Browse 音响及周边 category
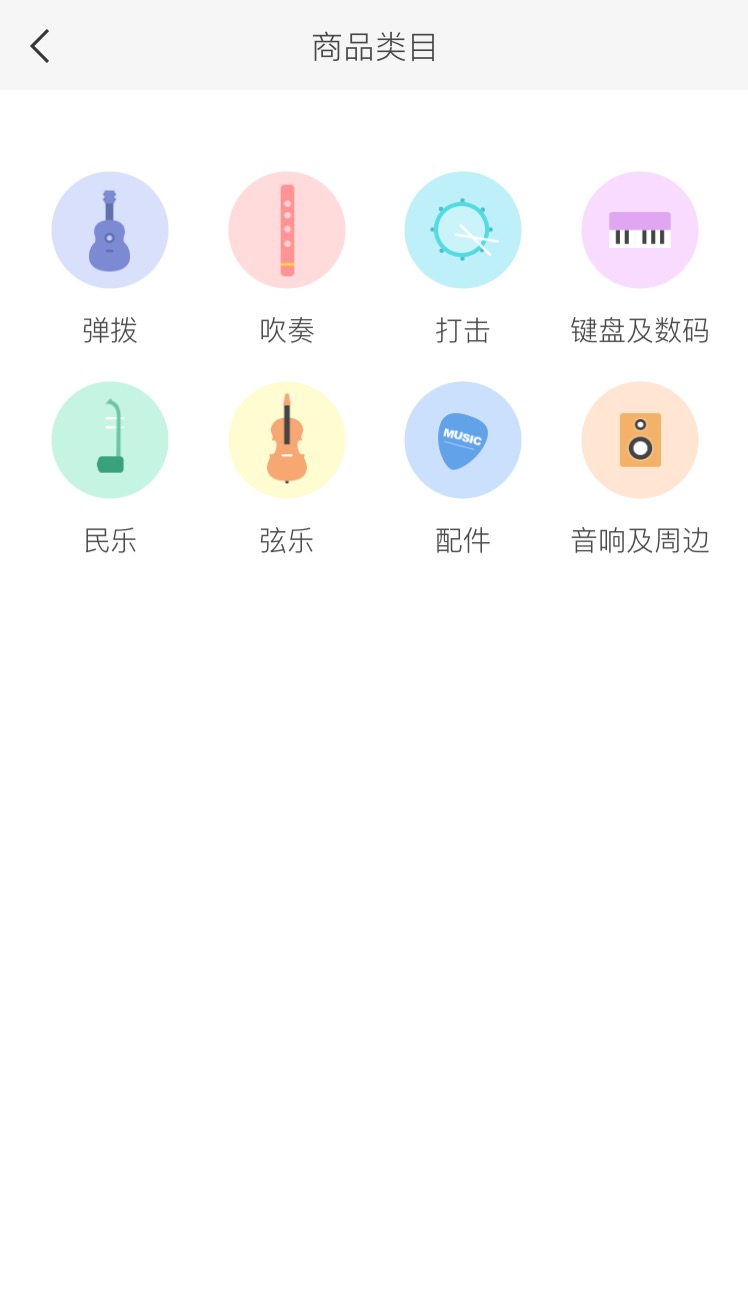The width and height of the screenshot is (748, 1295). pos(640,440)
